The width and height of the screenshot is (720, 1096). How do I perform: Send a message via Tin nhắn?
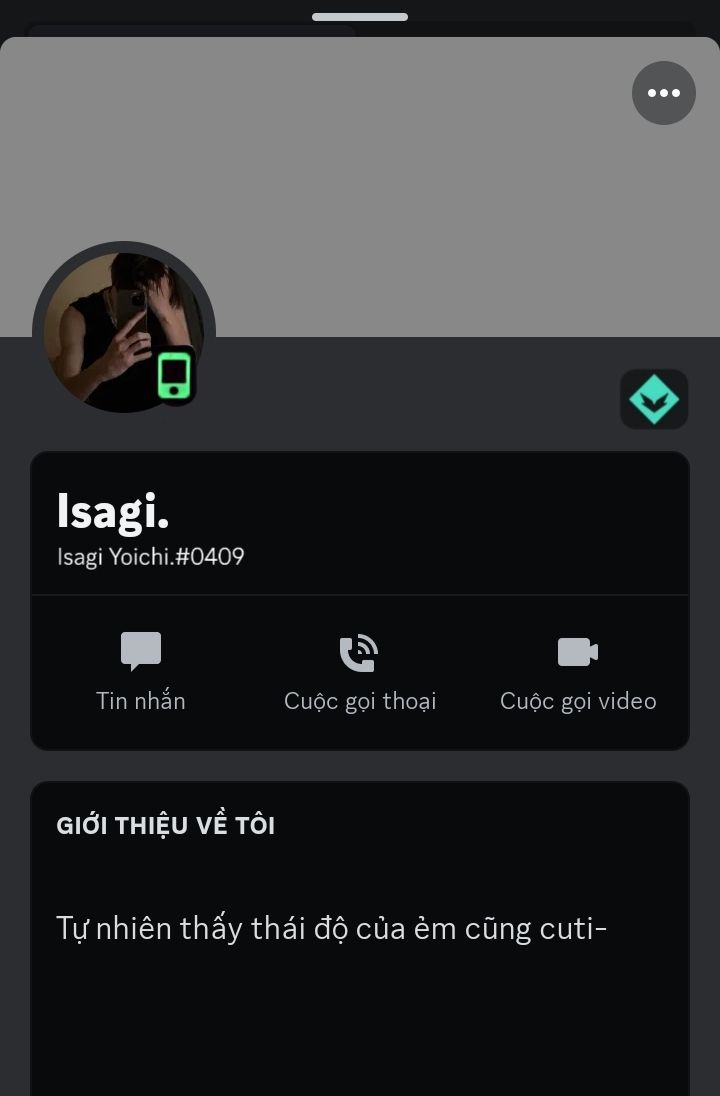(141, 671)
